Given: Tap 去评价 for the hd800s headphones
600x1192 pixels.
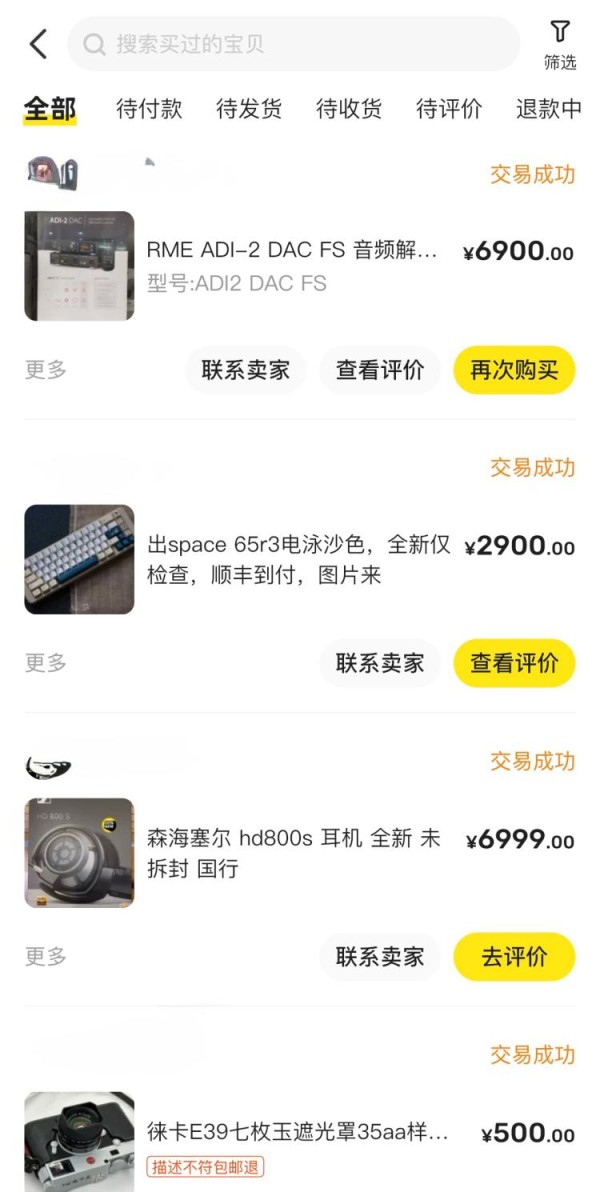Looking at the screenshot, I should [x=514, y=957].
